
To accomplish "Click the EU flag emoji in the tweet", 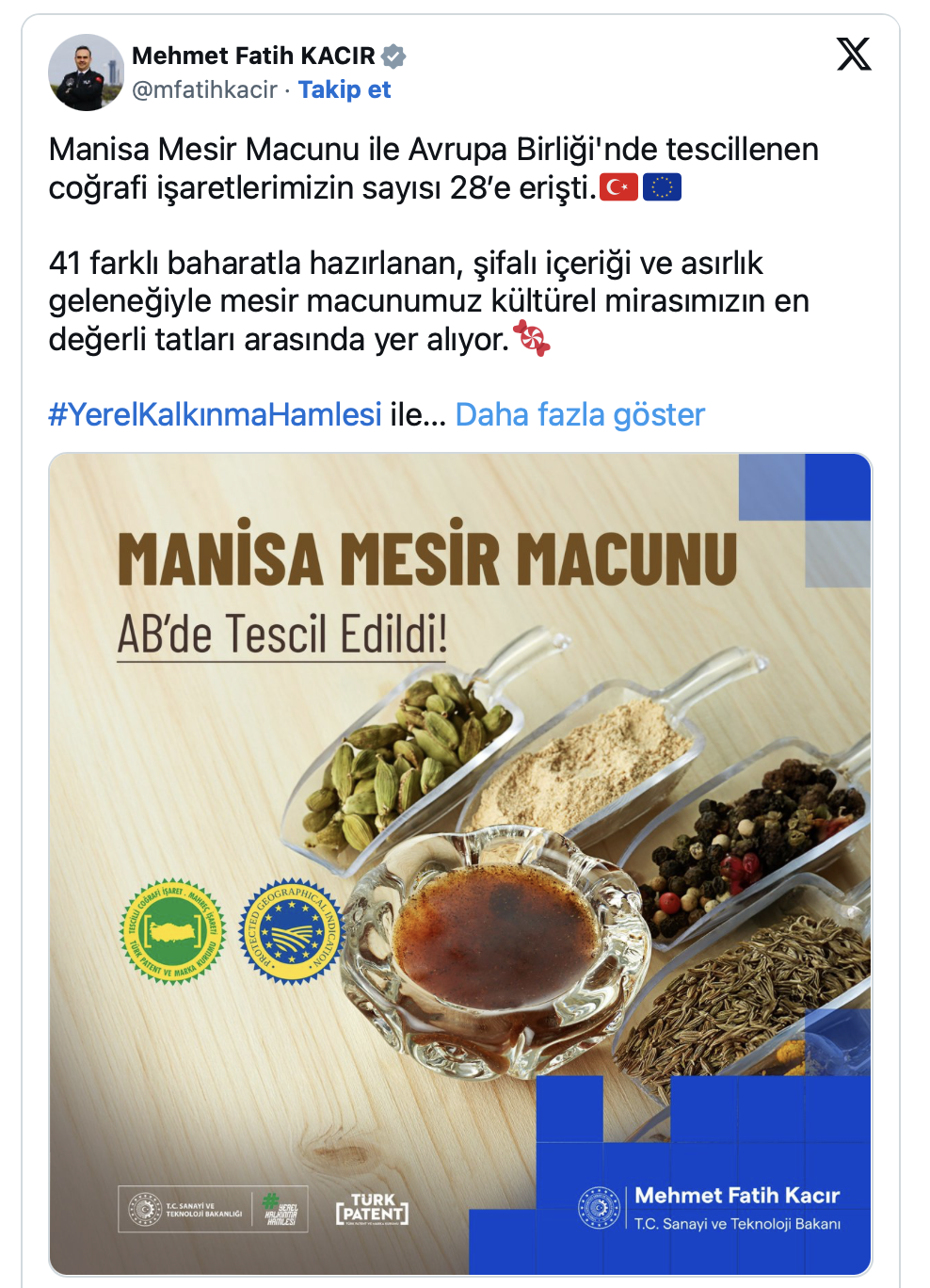I will tap(661, 185).
